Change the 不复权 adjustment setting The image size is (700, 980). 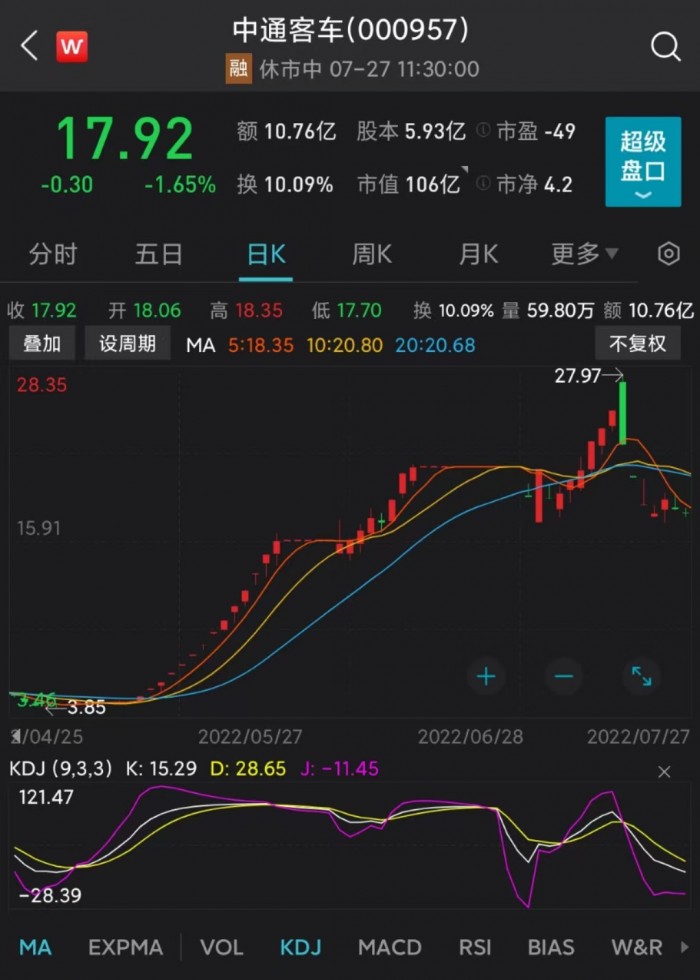pyautogui.click(x=637, y=344)
